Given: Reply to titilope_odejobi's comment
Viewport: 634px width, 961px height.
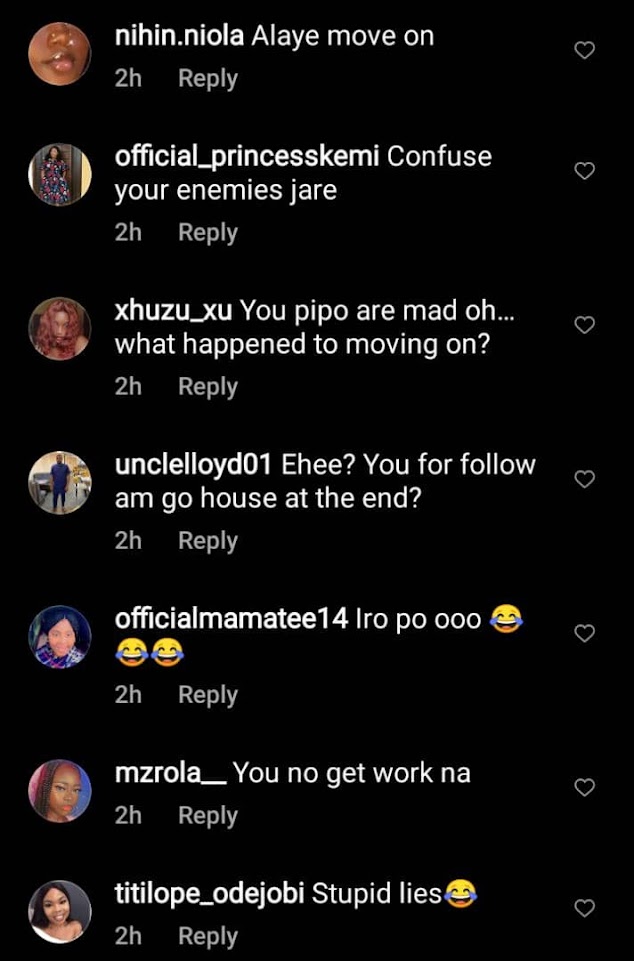Looking at the screenshot, I should tap(207, 936).
